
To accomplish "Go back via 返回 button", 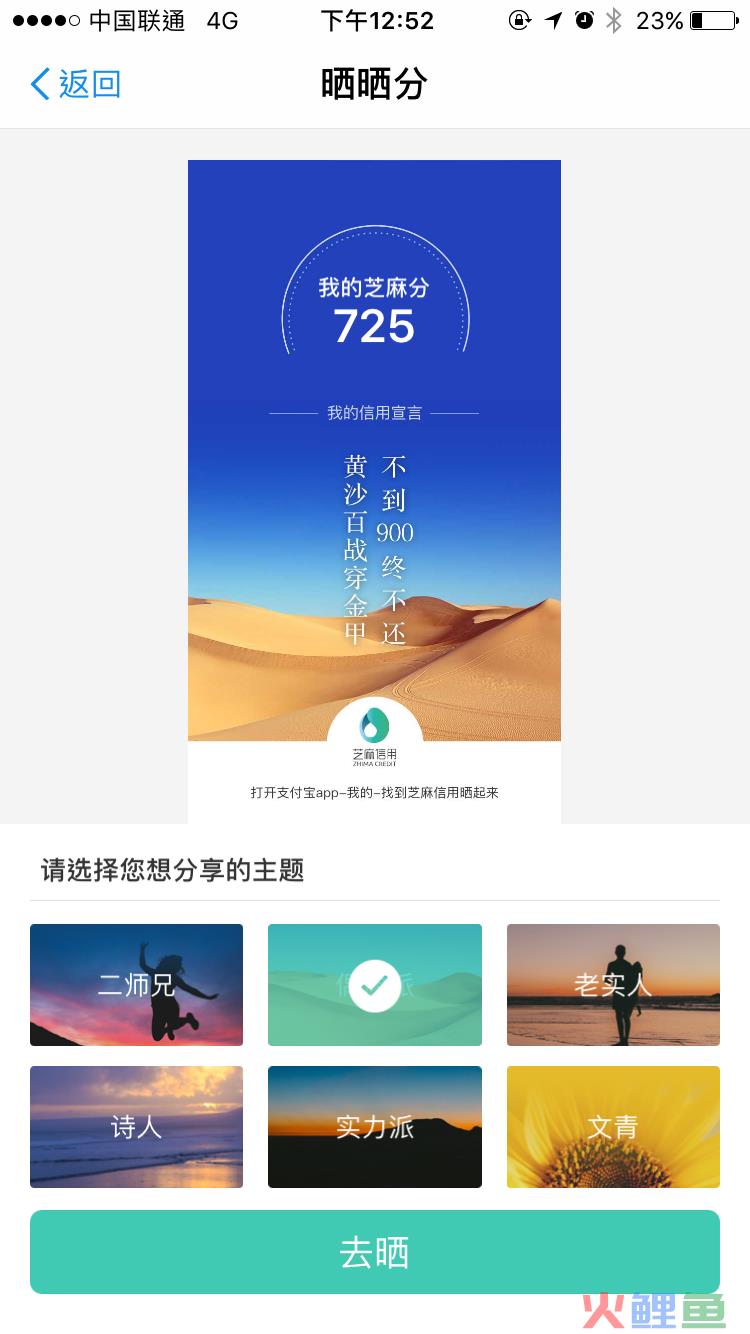I will (76, 84).
